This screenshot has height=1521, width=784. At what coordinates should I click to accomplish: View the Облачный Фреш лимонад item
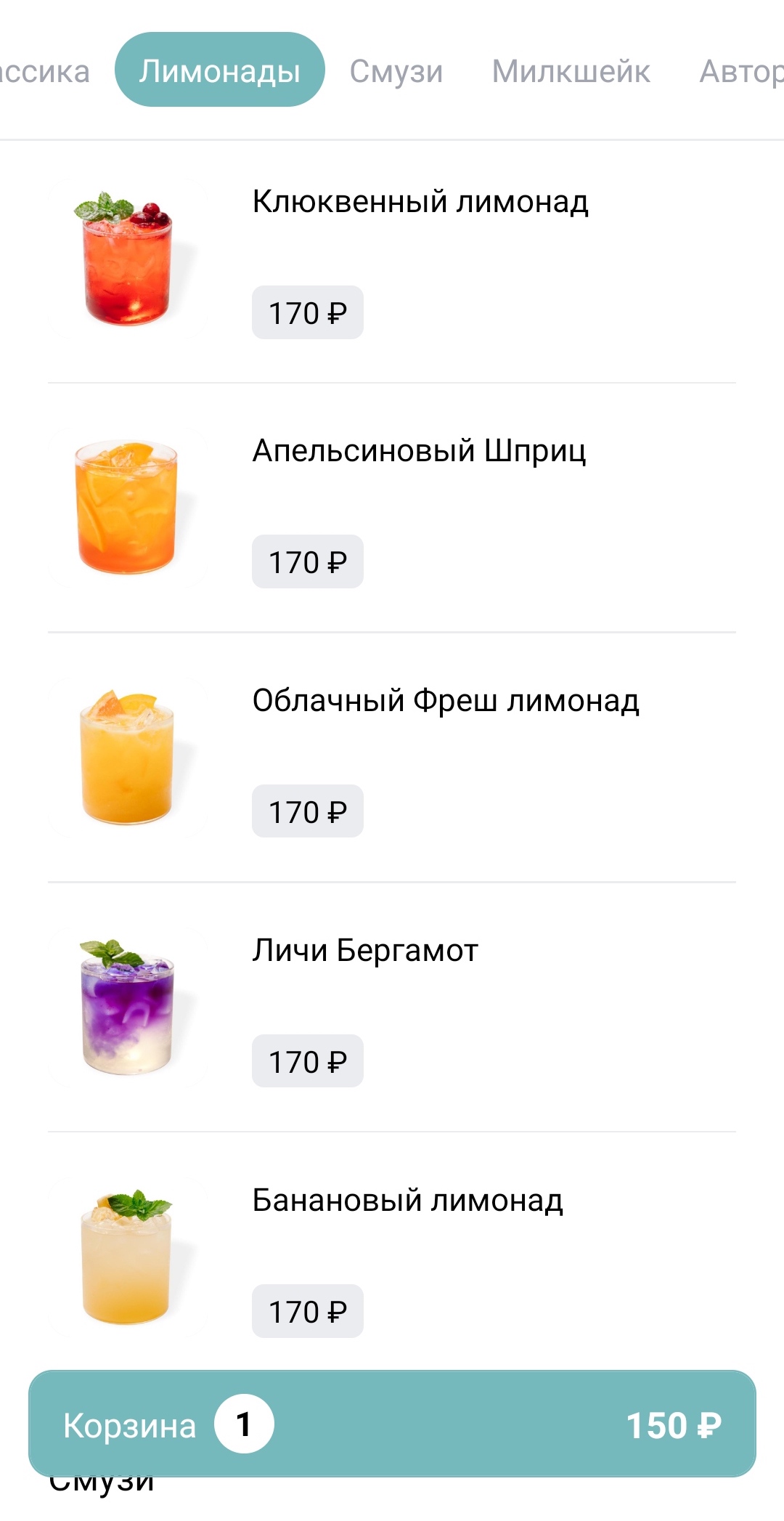(445, 701)
